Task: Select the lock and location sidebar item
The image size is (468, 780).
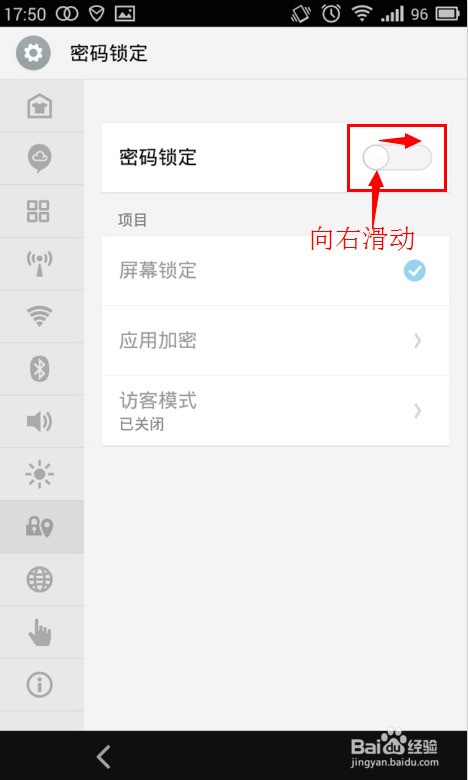Action: coord(40,527)
